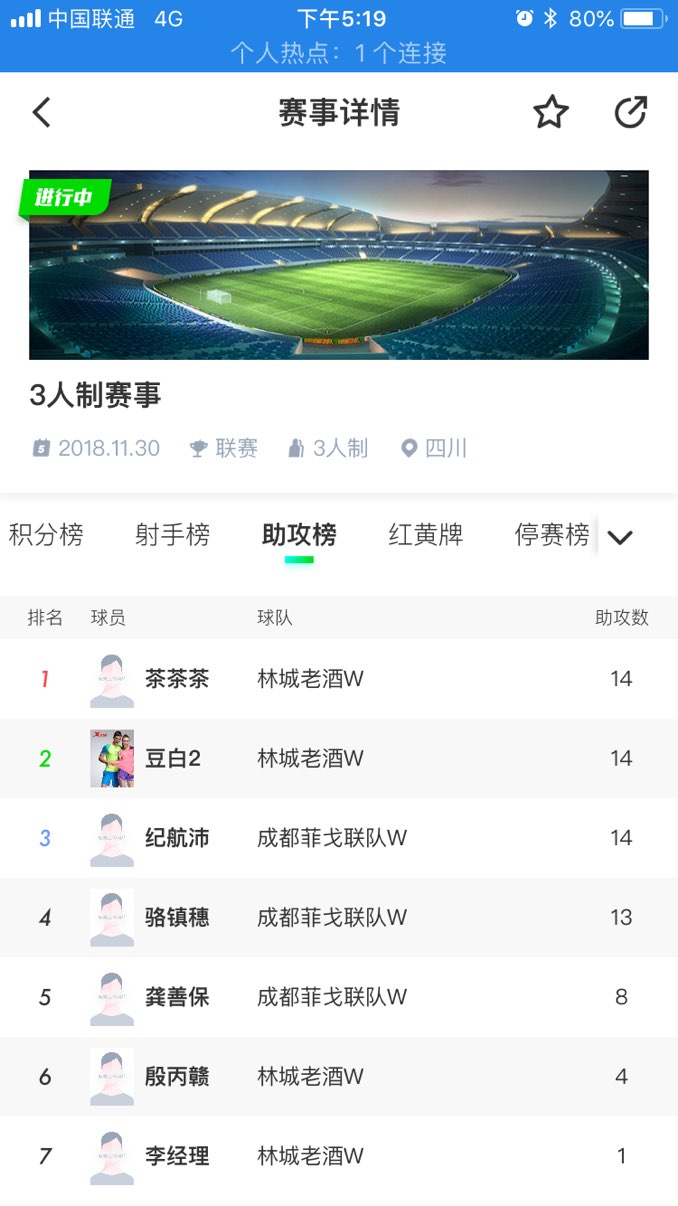Share this event's details
This screenshot has height=1206, width=678.
[x=630, y=112]
